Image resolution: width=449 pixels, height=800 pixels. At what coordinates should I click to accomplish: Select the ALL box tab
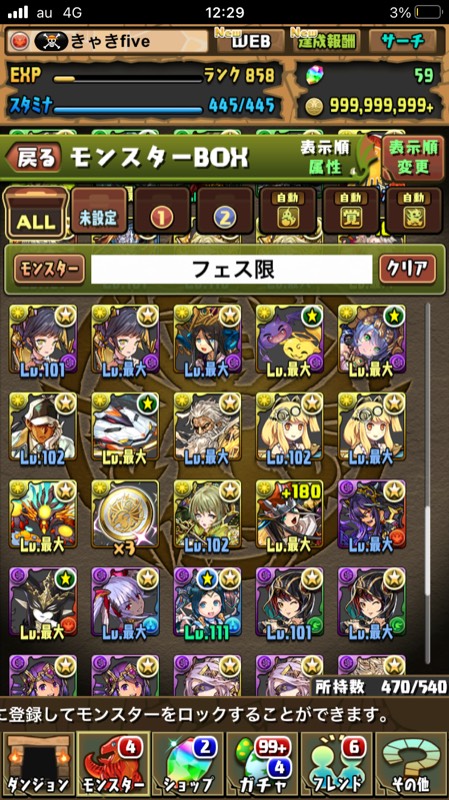36,212
